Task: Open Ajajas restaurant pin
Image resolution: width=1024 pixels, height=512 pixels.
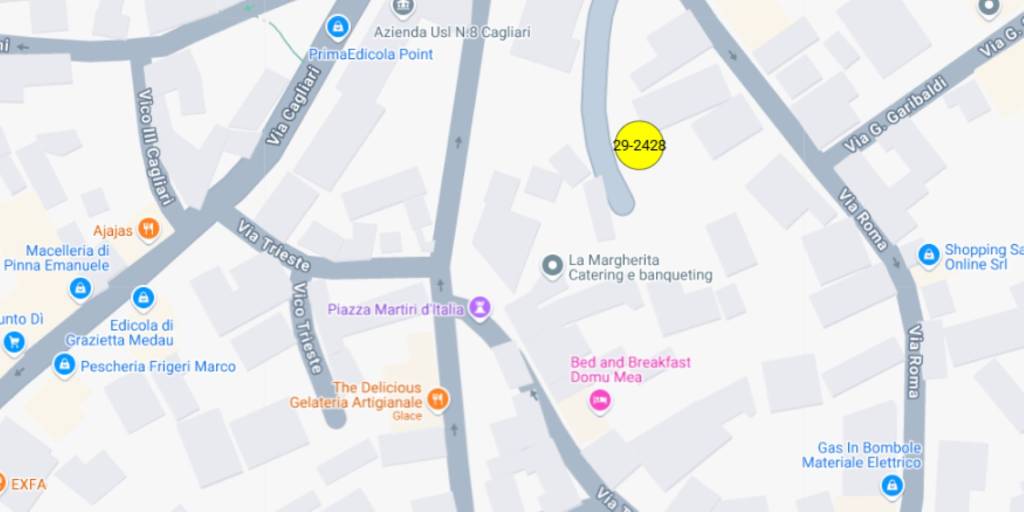Action: click(148, 230)
